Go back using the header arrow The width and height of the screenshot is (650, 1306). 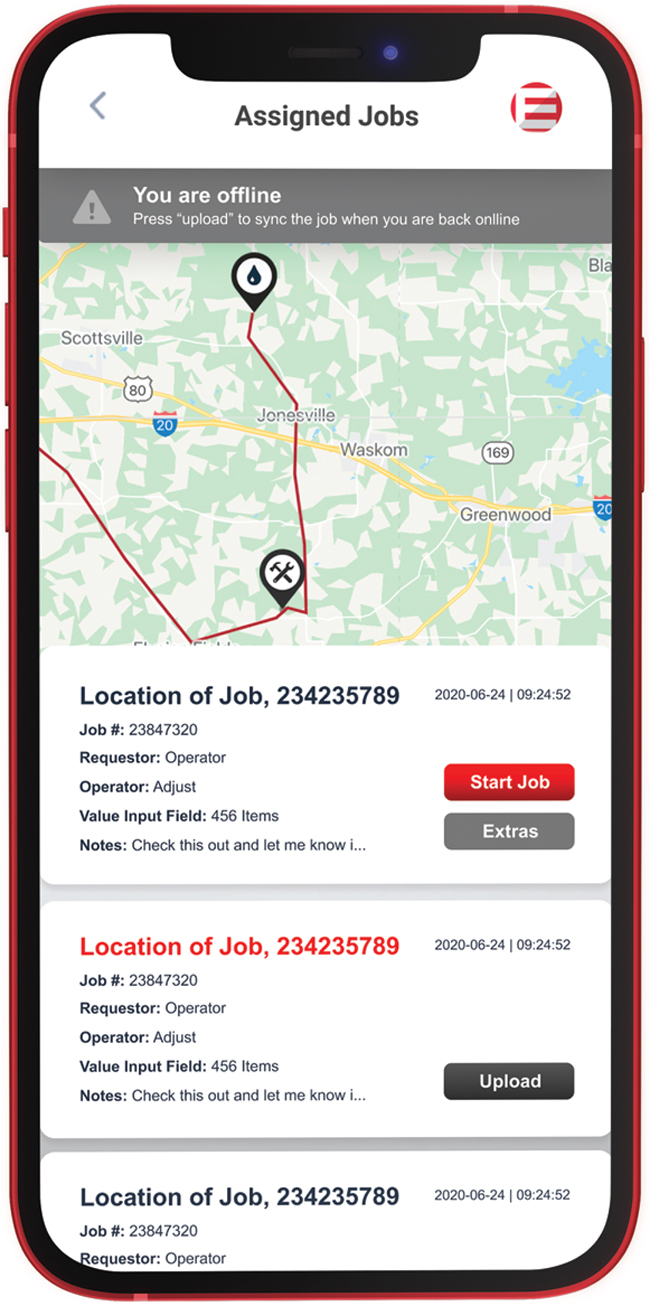tap(97, 106)
